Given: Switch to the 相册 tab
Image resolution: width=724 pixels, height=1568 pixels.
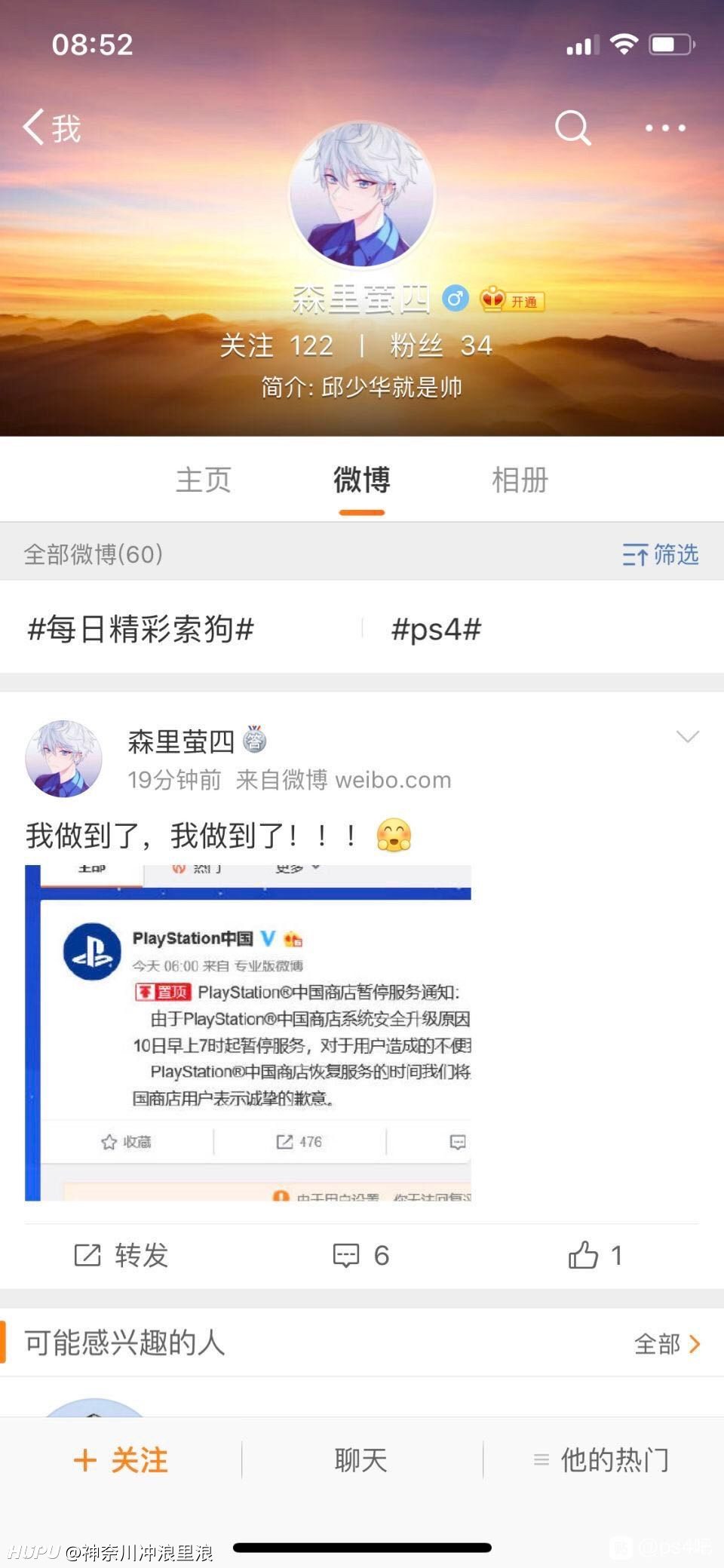Looking at the screenshot, I should pos(520,480).
